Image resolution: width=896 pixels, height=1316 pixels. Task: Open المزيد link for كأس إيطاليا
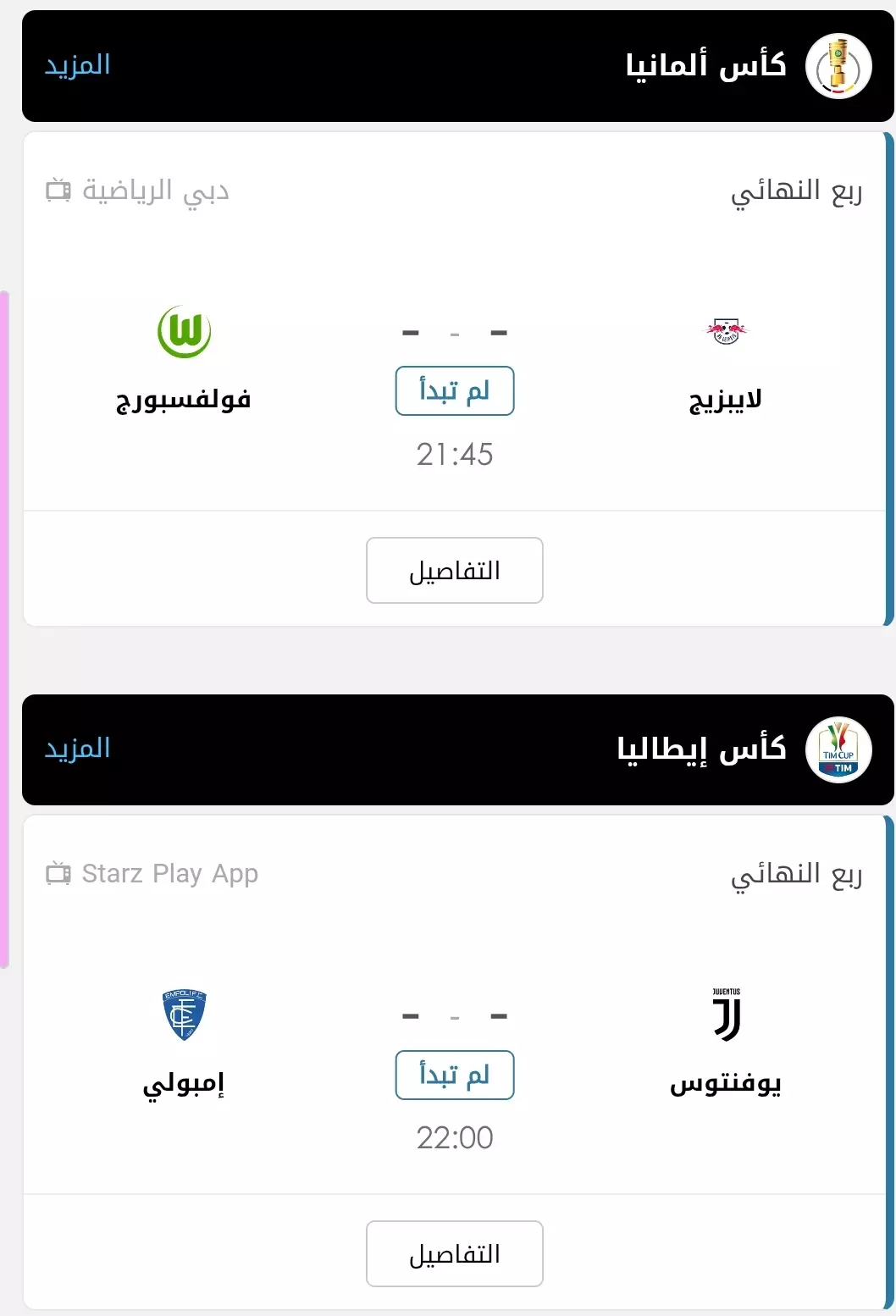(x=77, y=749)
